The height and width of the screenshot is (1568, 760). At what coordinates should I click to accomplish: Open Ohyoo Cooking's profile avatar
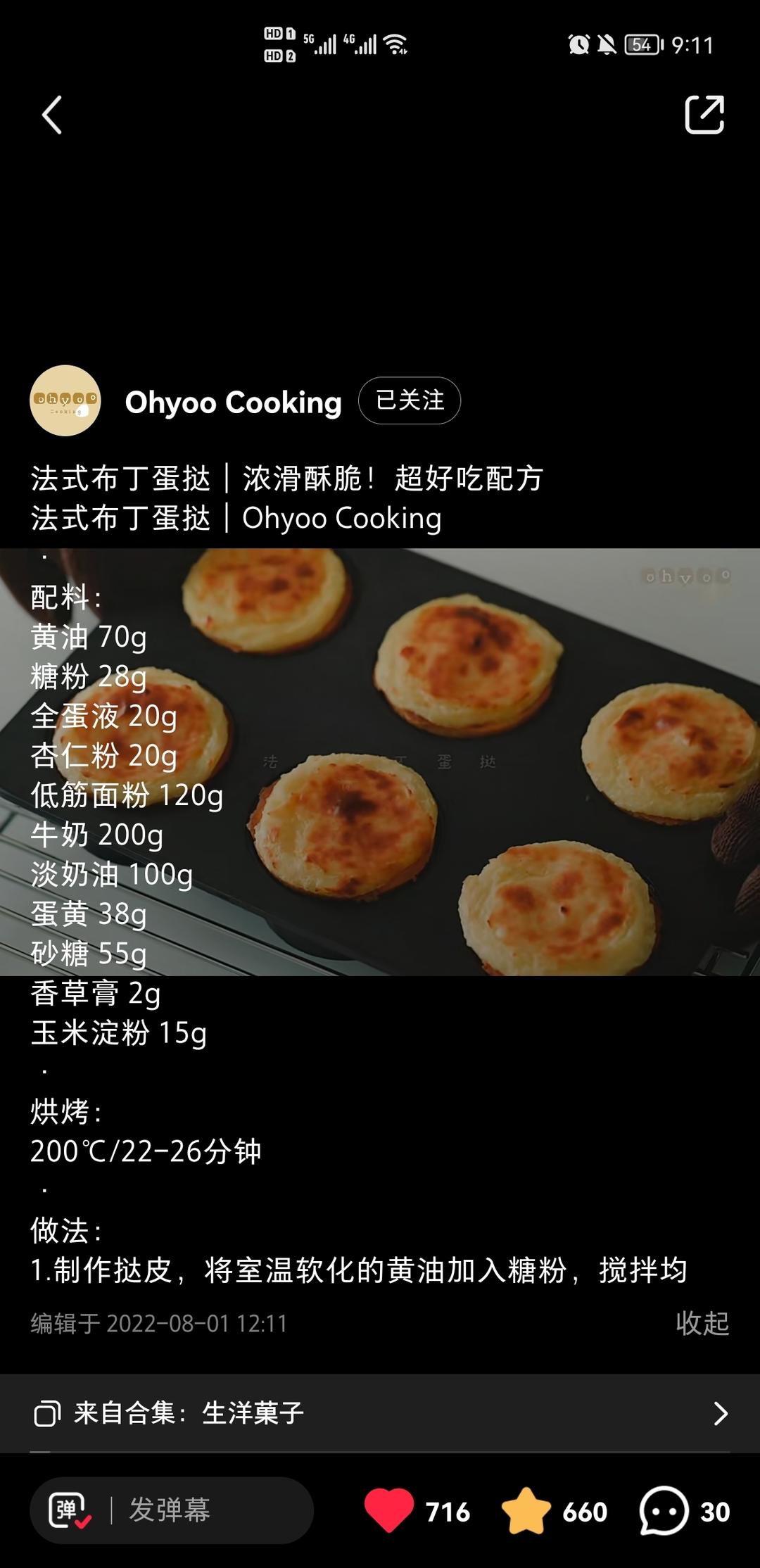point(65,400)
